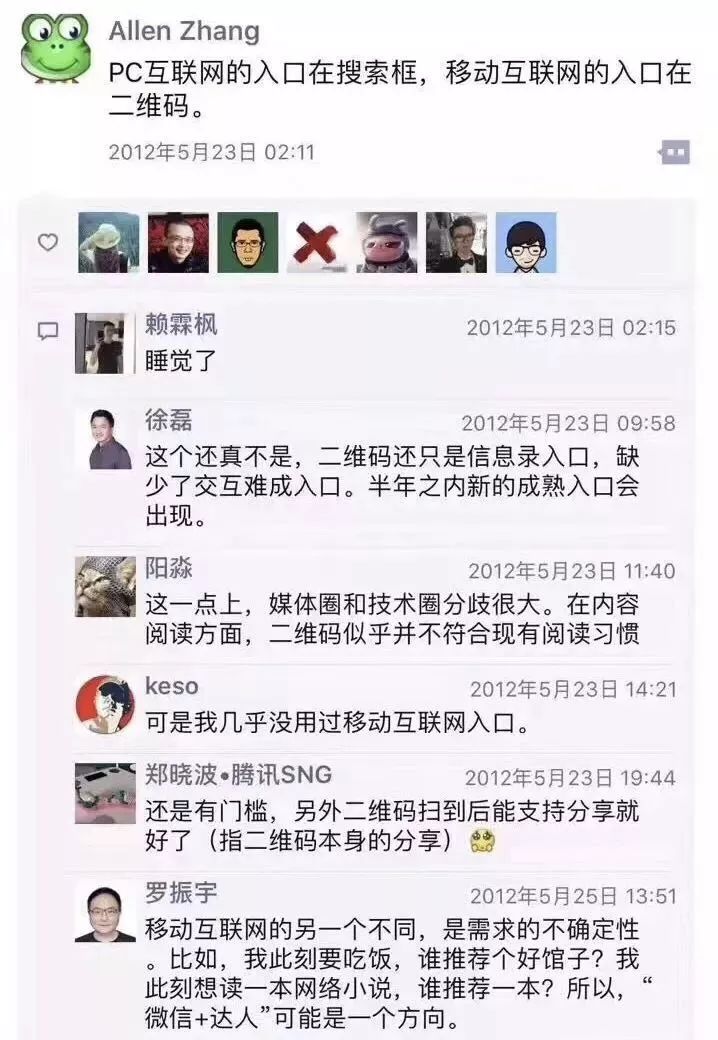Open 郑晓波•腾讯SNG's profile name
The width and height of the screenshot is (718, 1040).
tap(239, 775)
